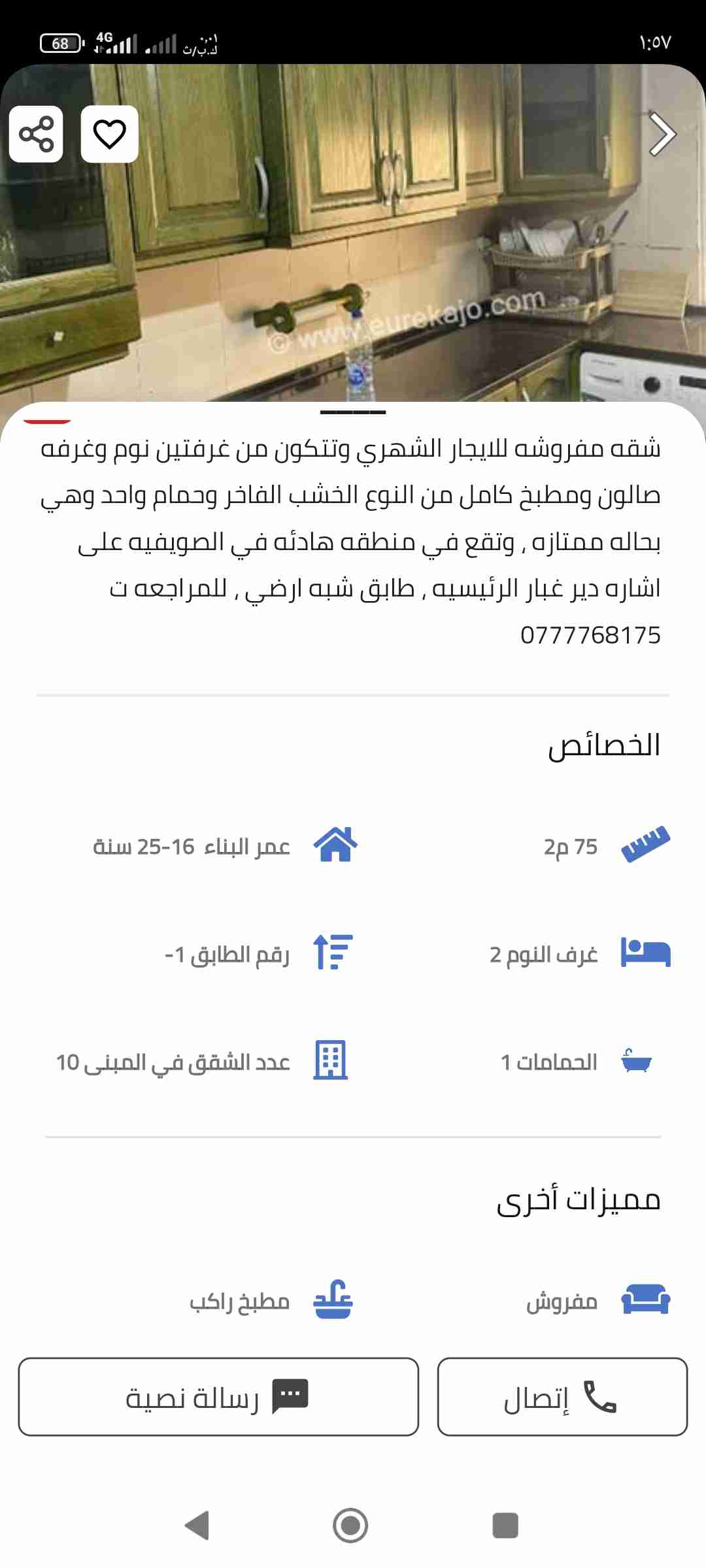The height and width of the screenshot is (1568, 706).
Task: Share this apartment listing
Action: [x=36, y=134]
